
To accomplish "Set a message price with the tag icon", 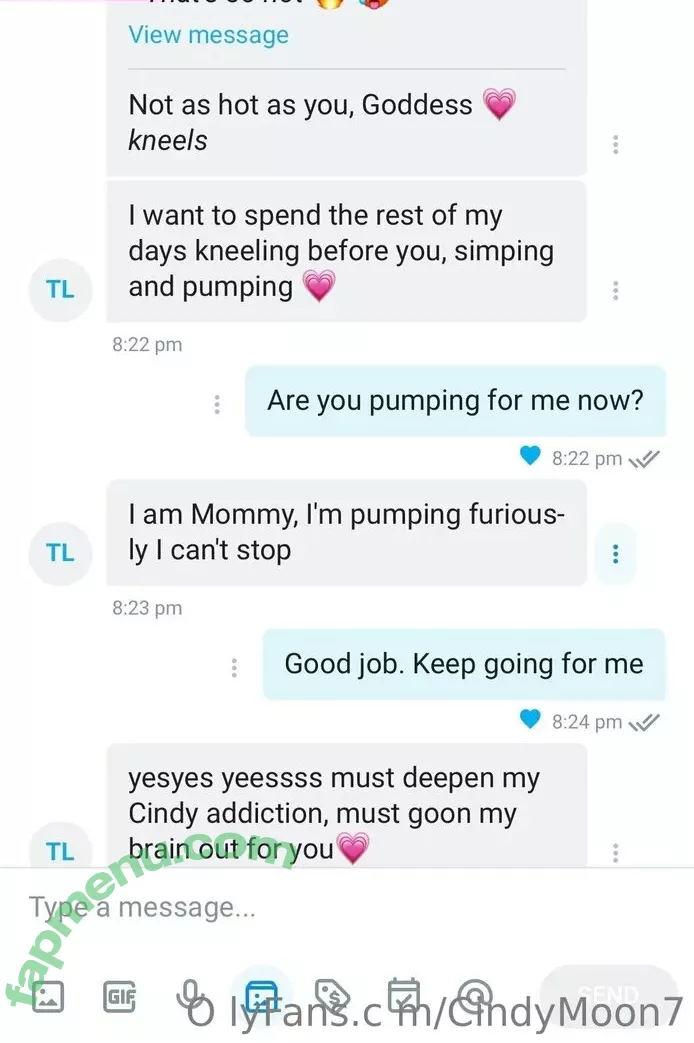I will tap(331, 995).
